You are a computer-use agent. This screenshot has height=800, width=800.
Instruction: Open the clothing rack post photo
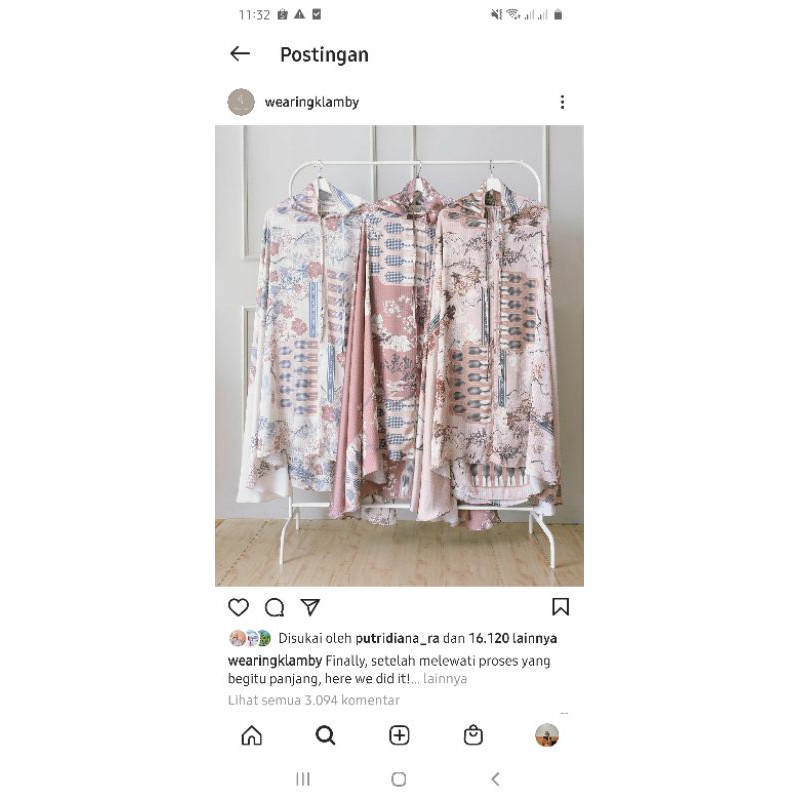399,355
